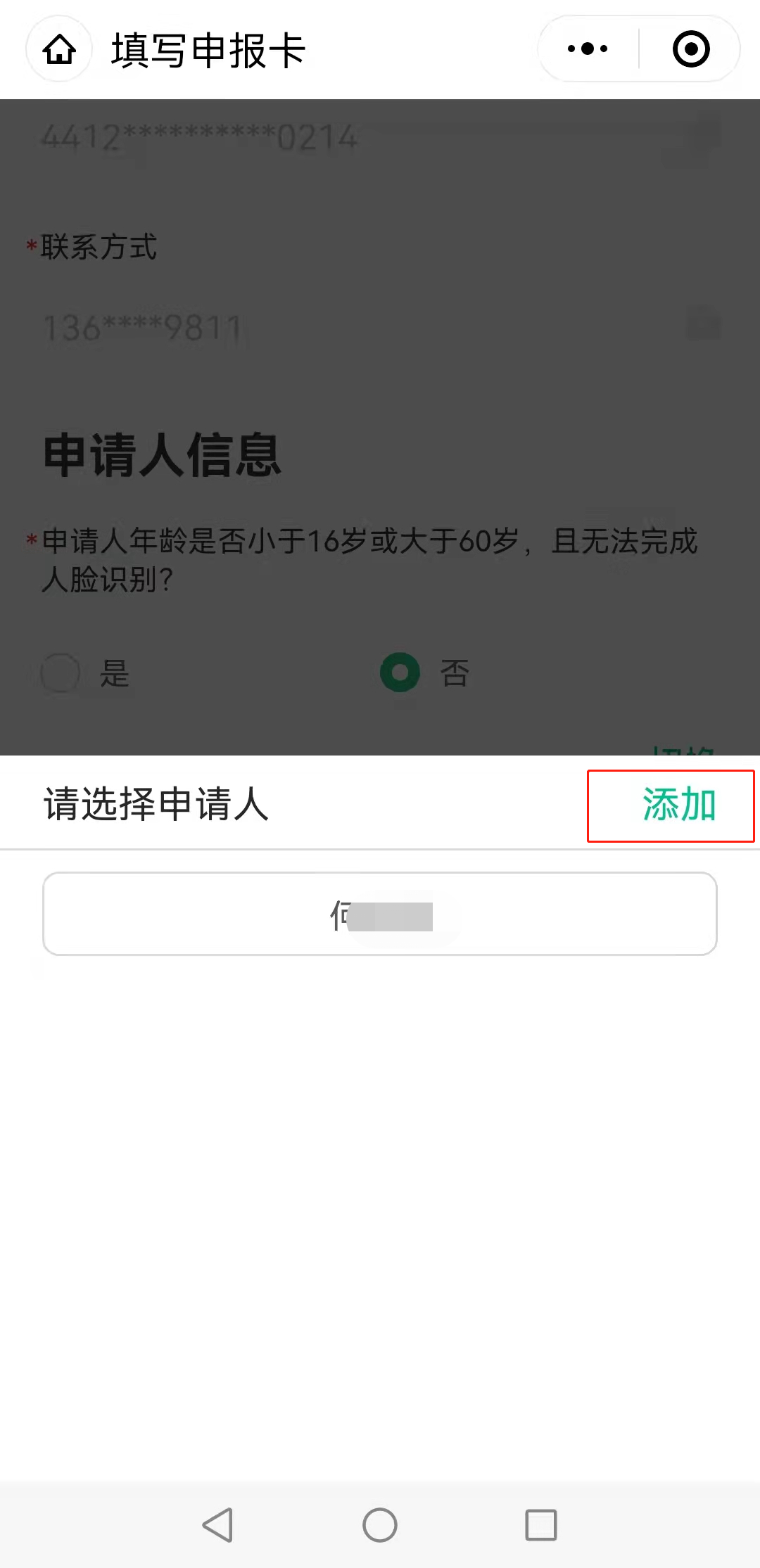Screen dimensions: 760x1568
Task: Tap 添加 to add an applicant
Action: pos(678,805)
